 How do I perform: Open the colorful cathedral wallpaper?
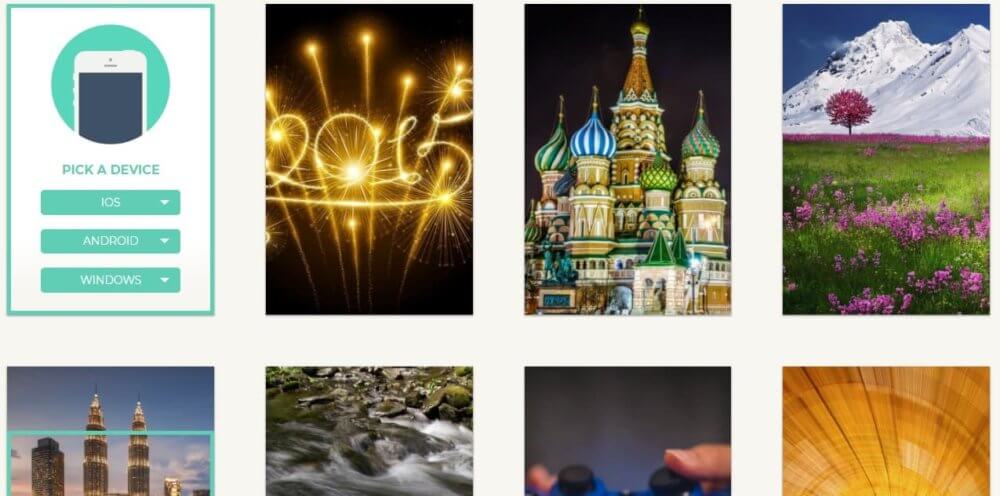point(627,159)
